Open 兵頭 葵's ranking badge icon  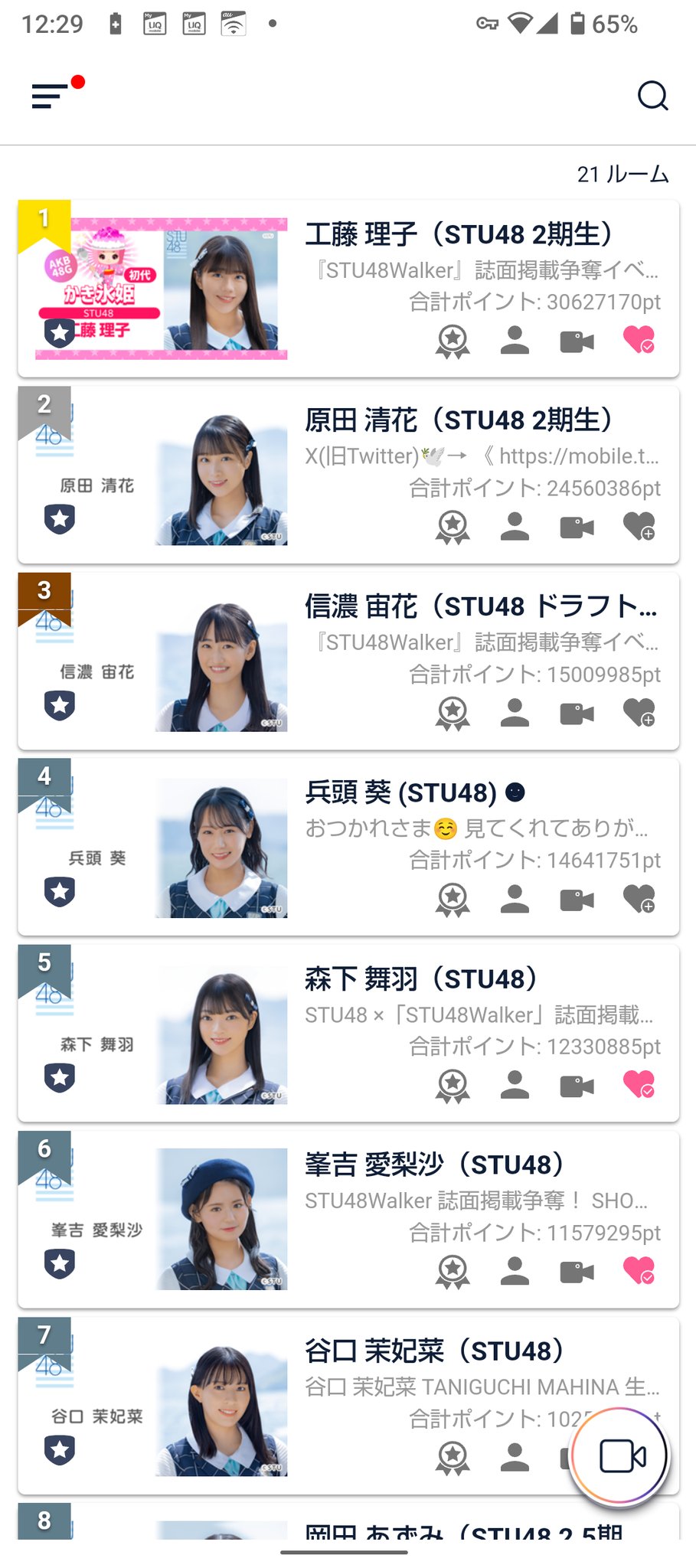tap(453, 900)
